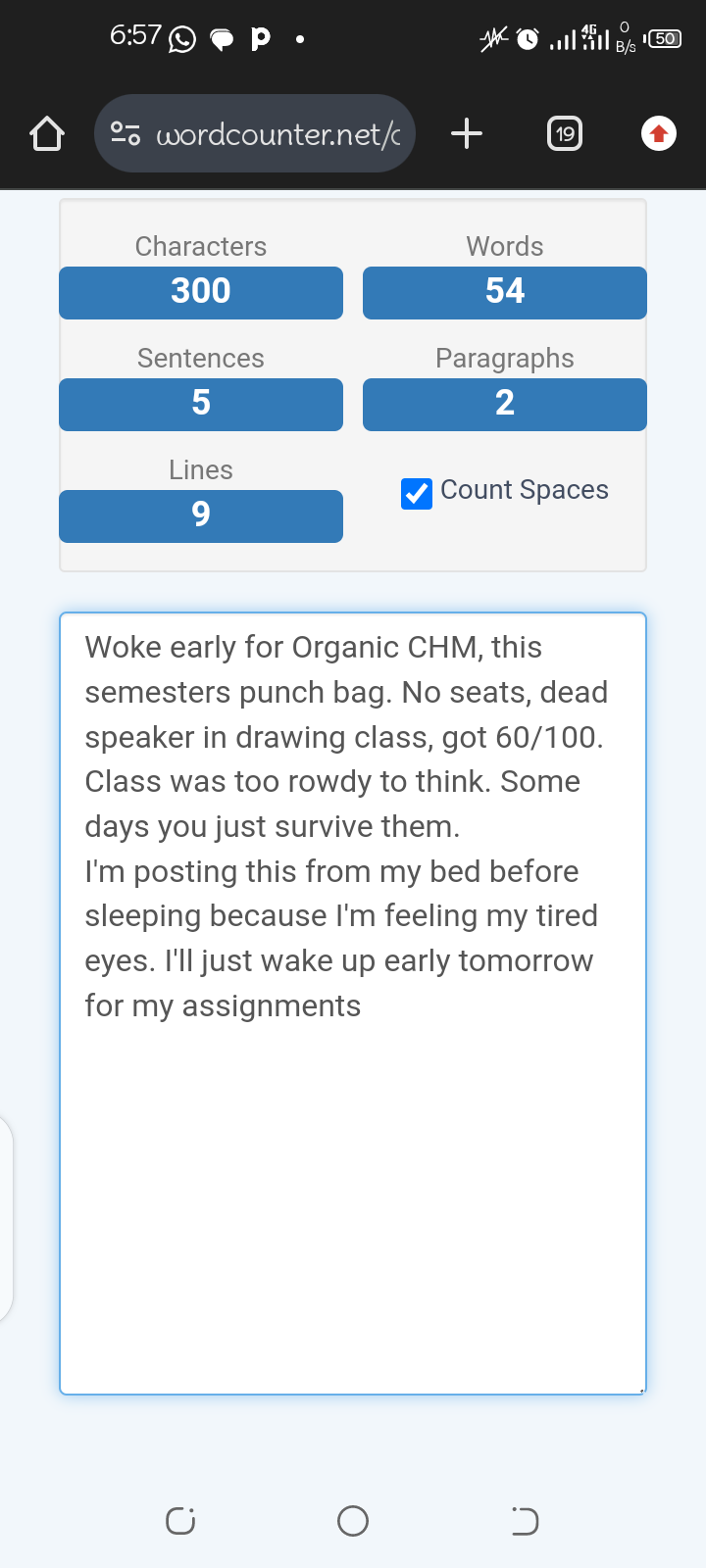Image resolution: width=706 pixels, height=1568 pixels.
Task: Tap the red update arrow icon
Action: tap(659, 133)
